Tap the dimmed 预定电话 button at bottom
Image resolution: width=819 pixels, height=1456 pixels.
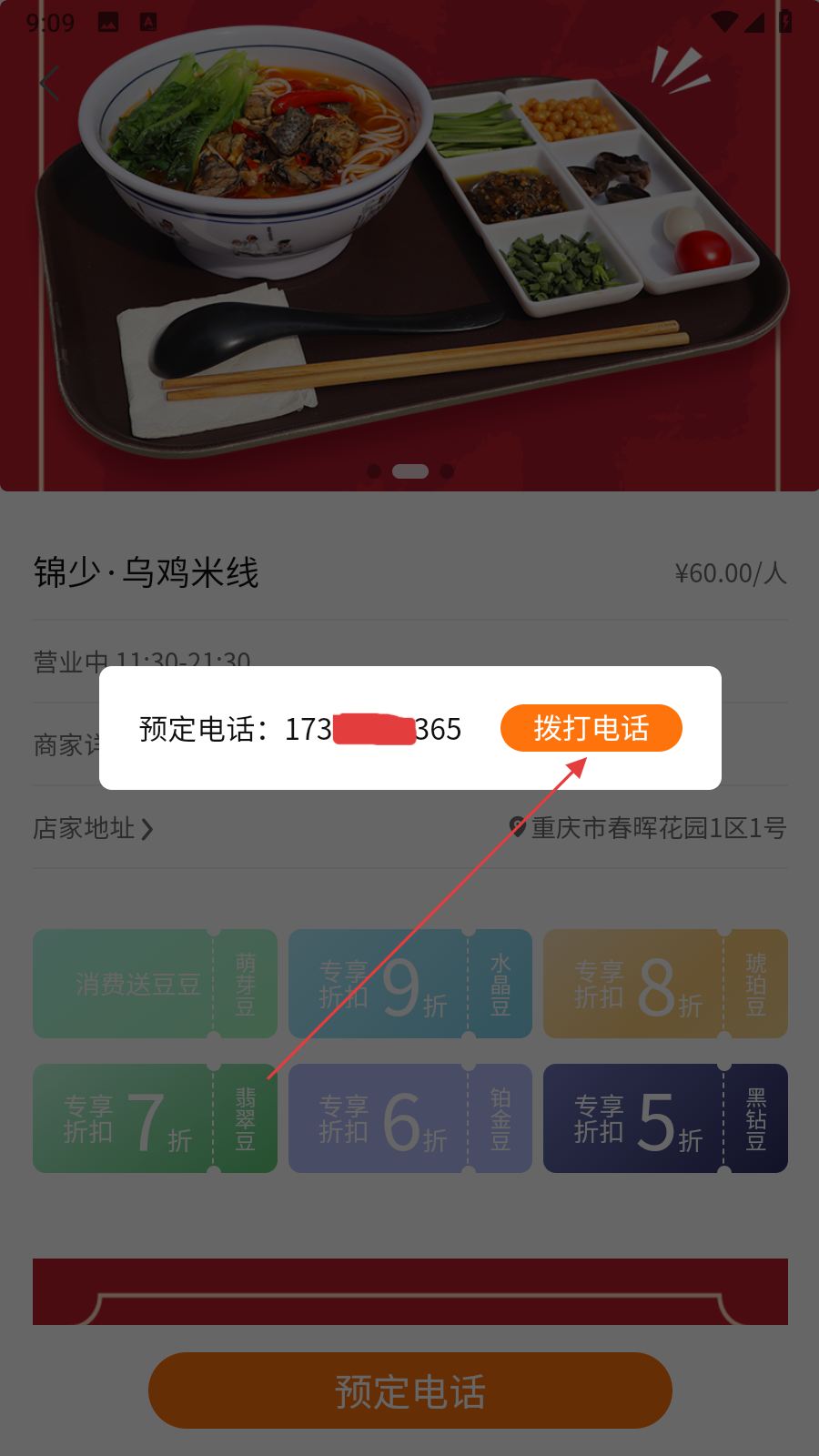409,1390
